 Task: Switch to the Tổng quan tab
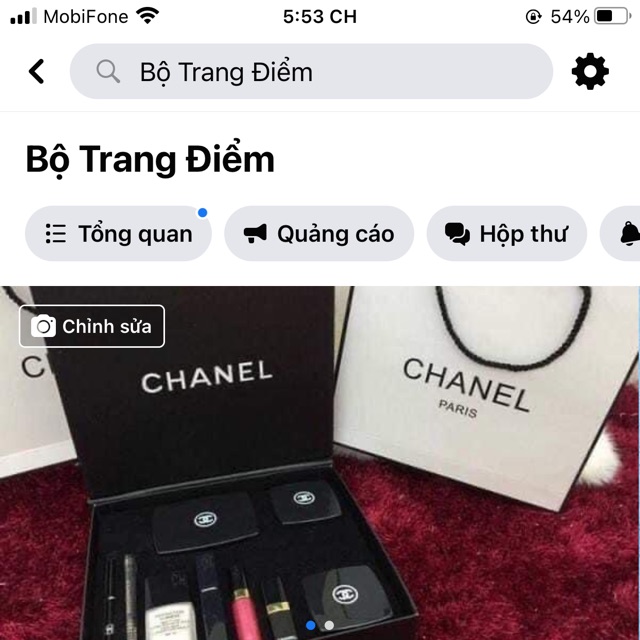point(118,234)
